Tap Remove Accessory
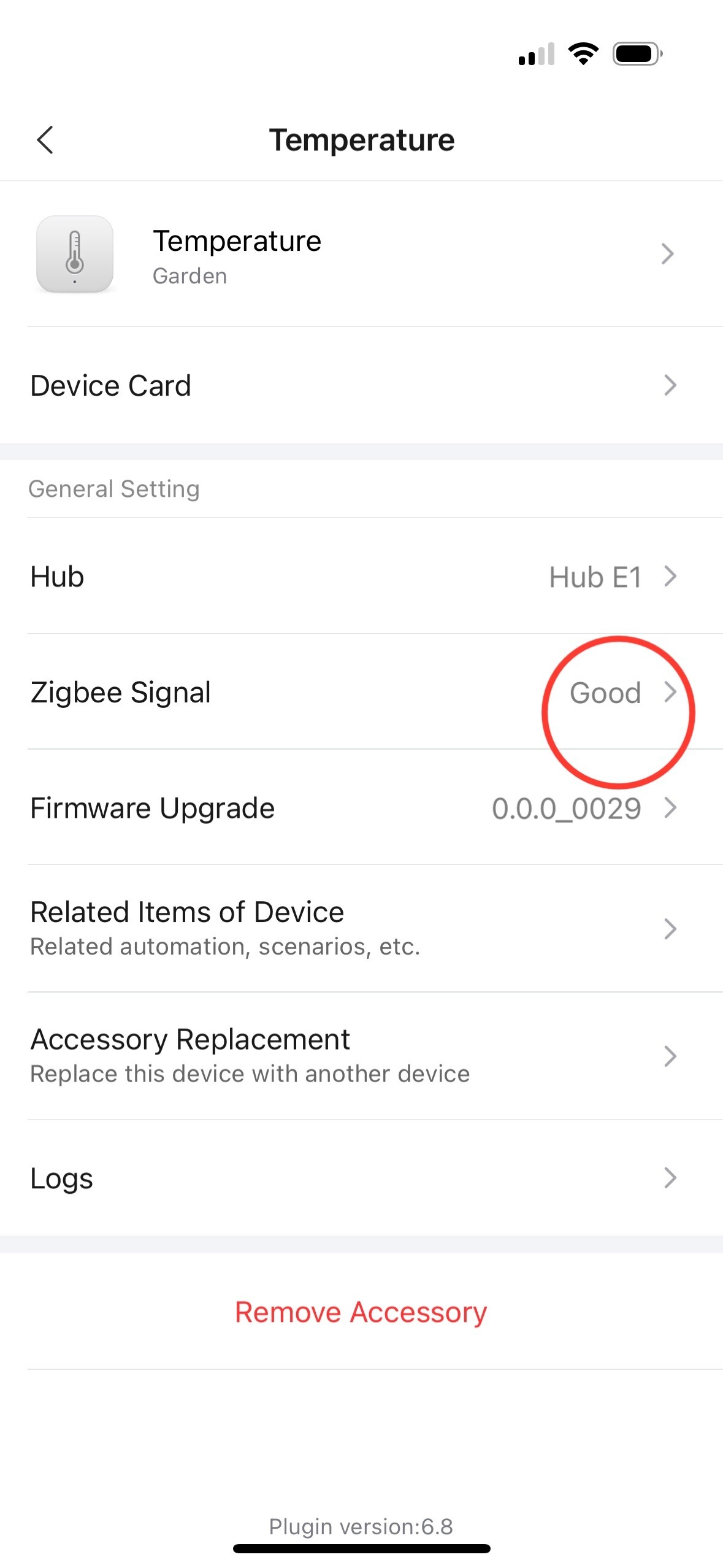Viewport: 723px width, 1568px height. [361, 1312]
